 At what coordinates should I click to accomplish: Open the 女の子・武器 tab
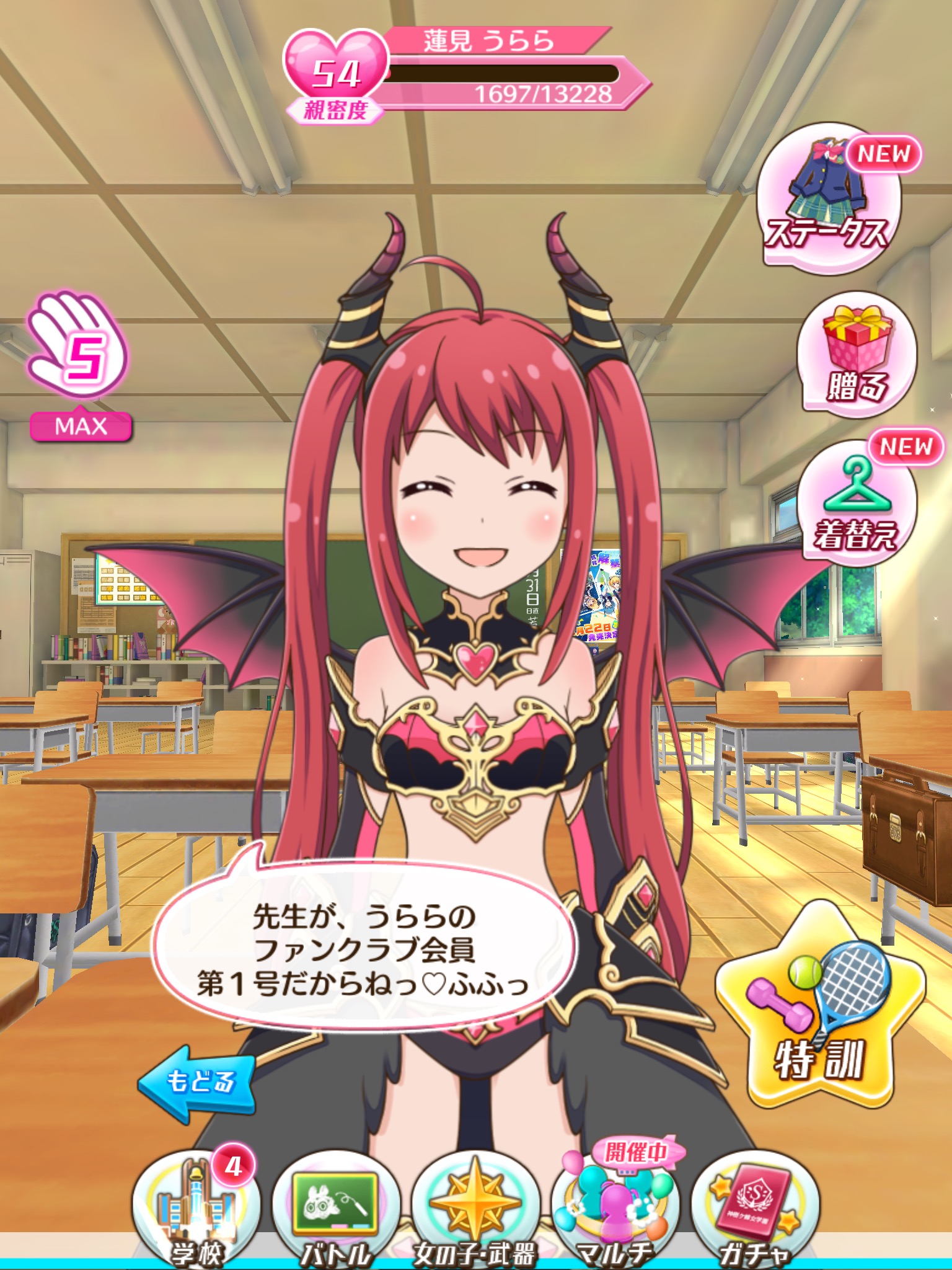coord(475,1209)
